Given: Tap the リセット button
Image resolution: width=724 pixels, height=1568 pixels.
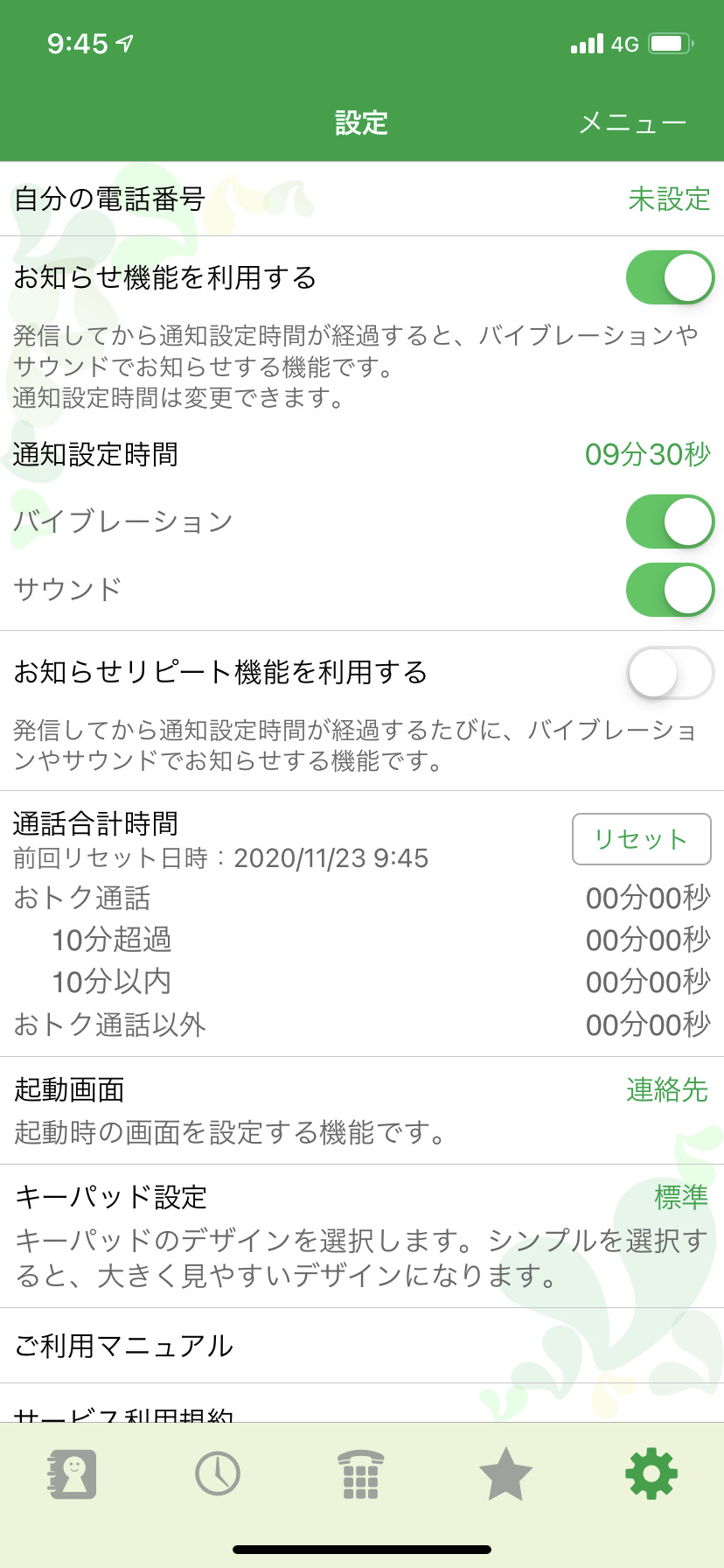Looking at the screenshot, I should pos(641,839).
